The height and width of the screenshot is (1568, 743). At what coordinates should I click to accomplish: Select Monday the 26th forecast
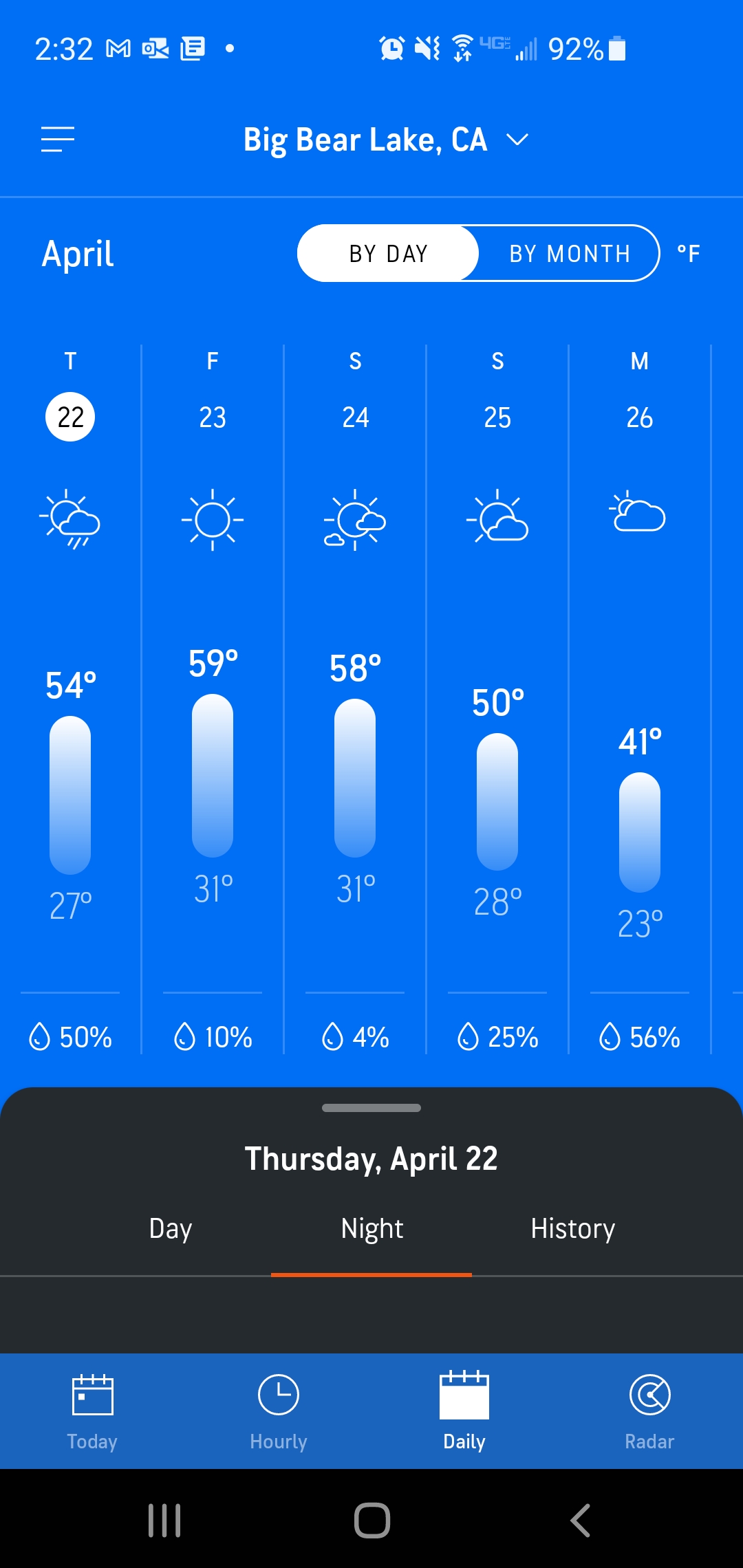click(640, 417)
